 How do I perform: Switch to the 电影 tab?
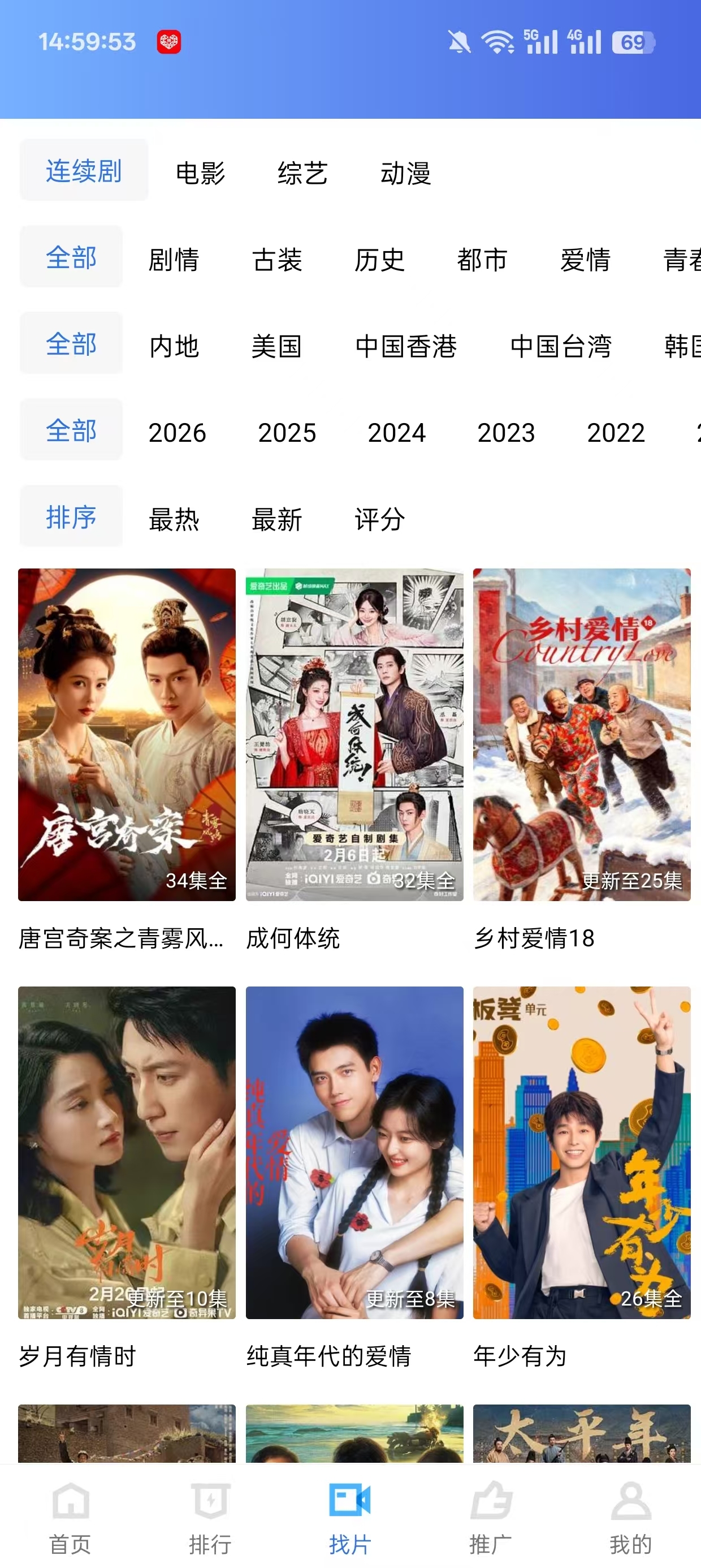[200, 174]
